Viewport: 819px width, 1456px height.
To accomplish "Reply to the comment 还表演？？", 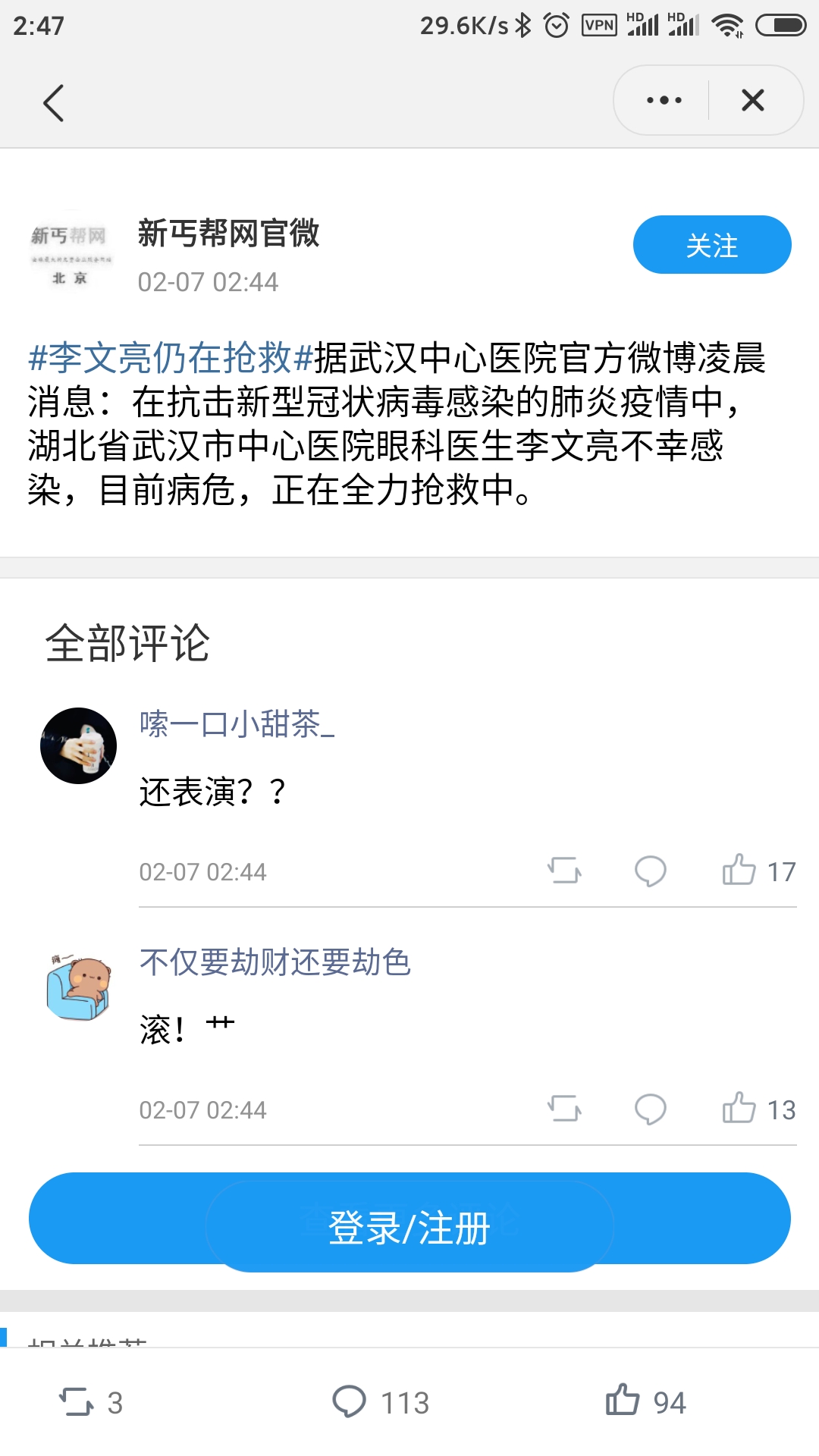I will pyautogui.click(x=650, y=871).
